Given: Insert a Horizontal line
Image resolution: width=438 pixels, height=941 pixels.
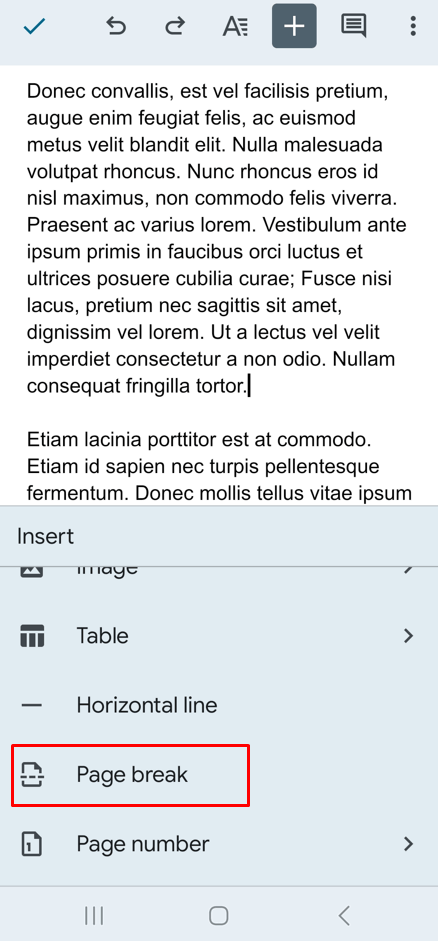Looking at the screenshot, I should pyautogui.click(x=219, y=705).
